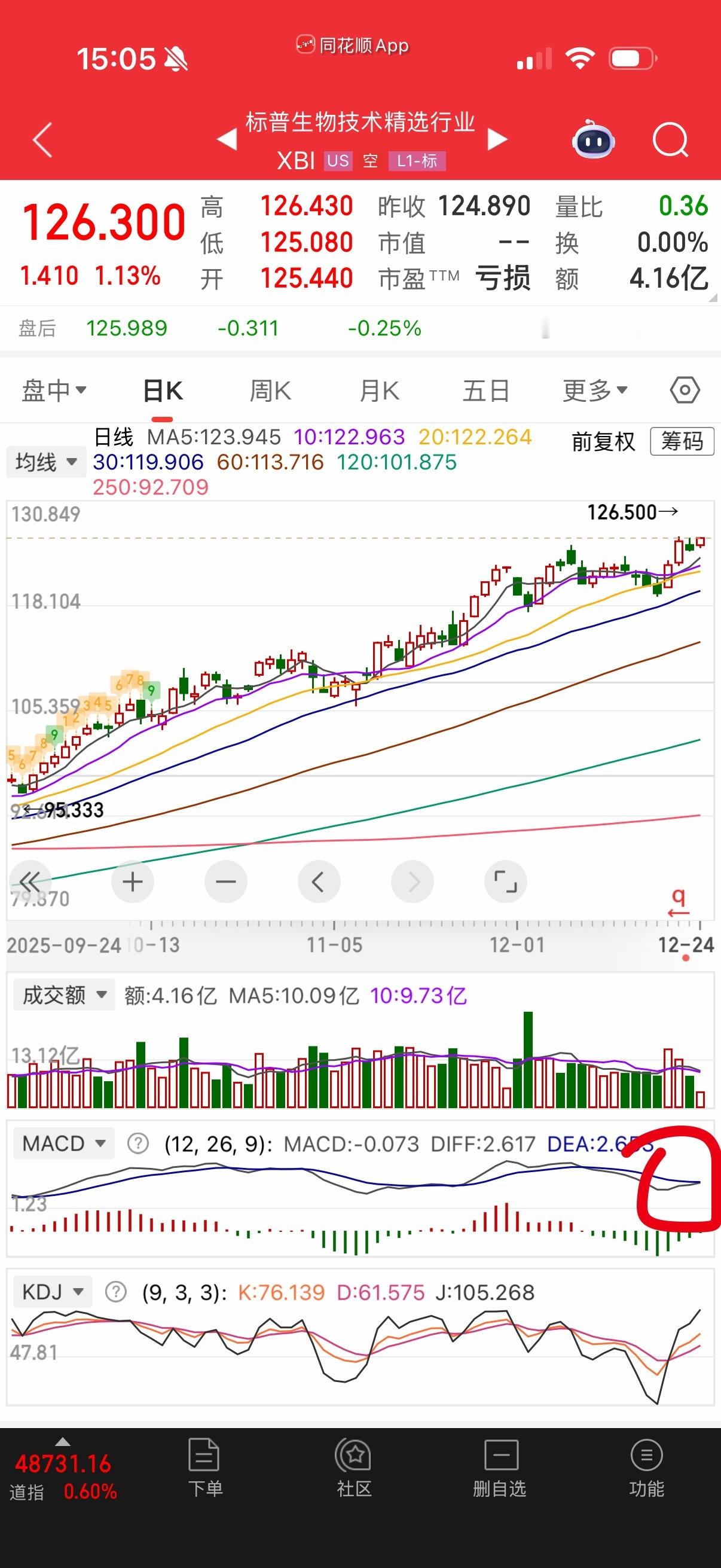Tap the left chevron to pan the chart

click(x=319, y=881)
